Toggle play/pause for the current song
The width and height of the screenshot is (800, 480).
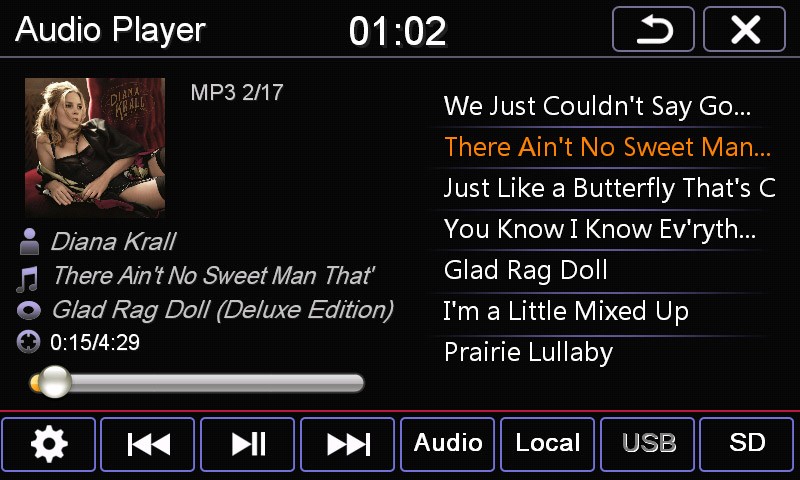[248, 444]
